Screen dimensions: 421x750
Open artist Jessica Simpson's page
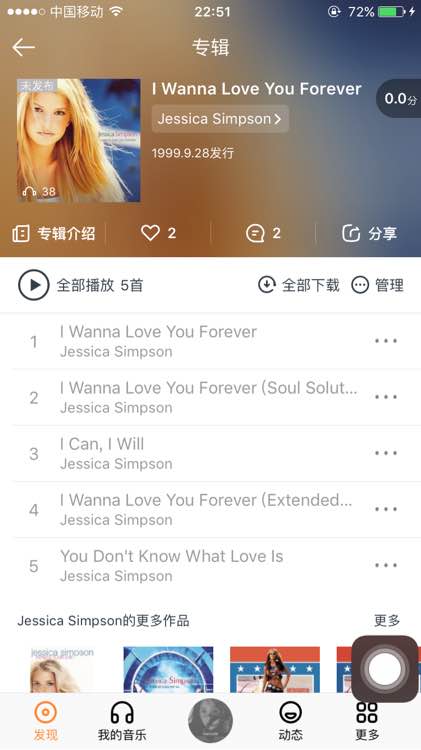[220, 119]
